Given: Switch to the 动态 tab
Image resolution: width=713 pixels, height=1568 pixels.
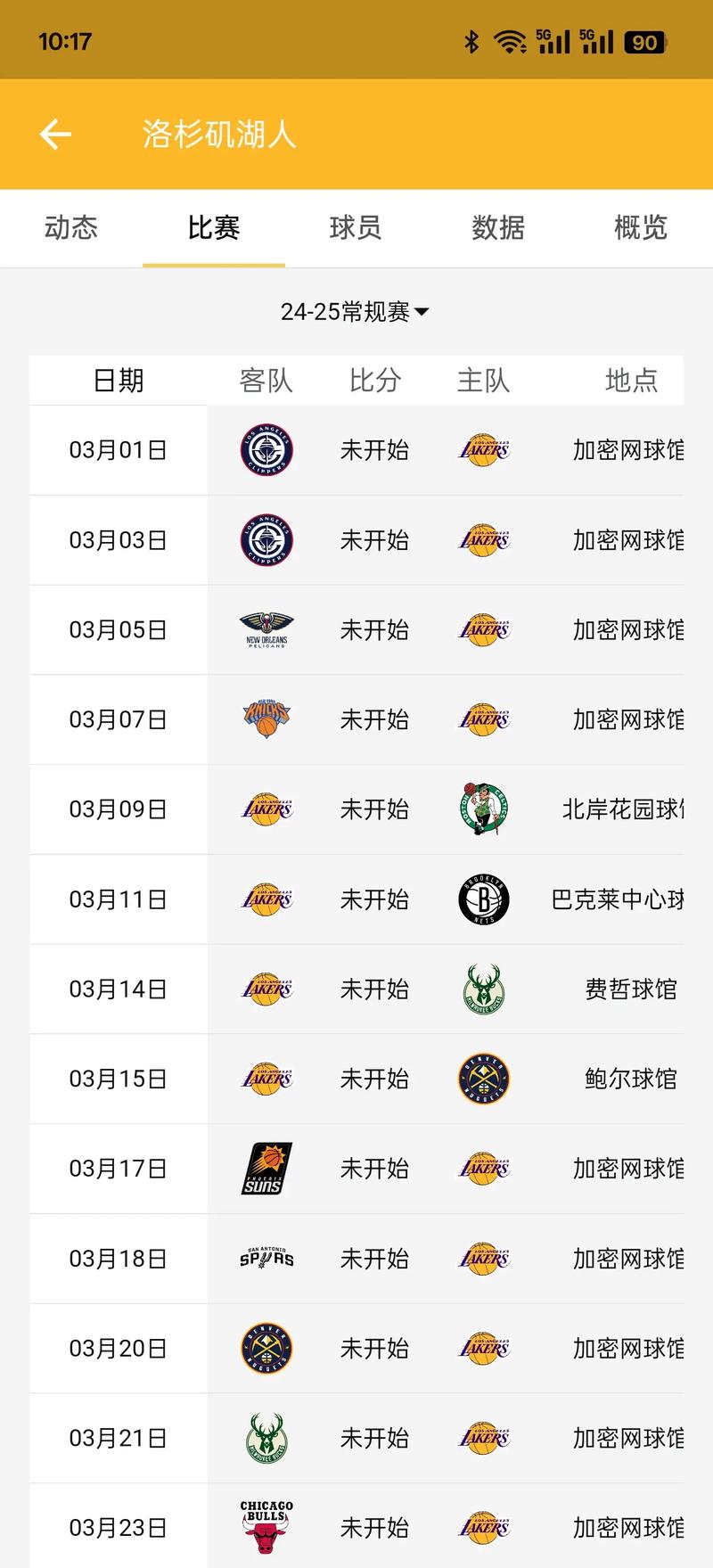Looking at the screenshot, I should click(71, 227).
